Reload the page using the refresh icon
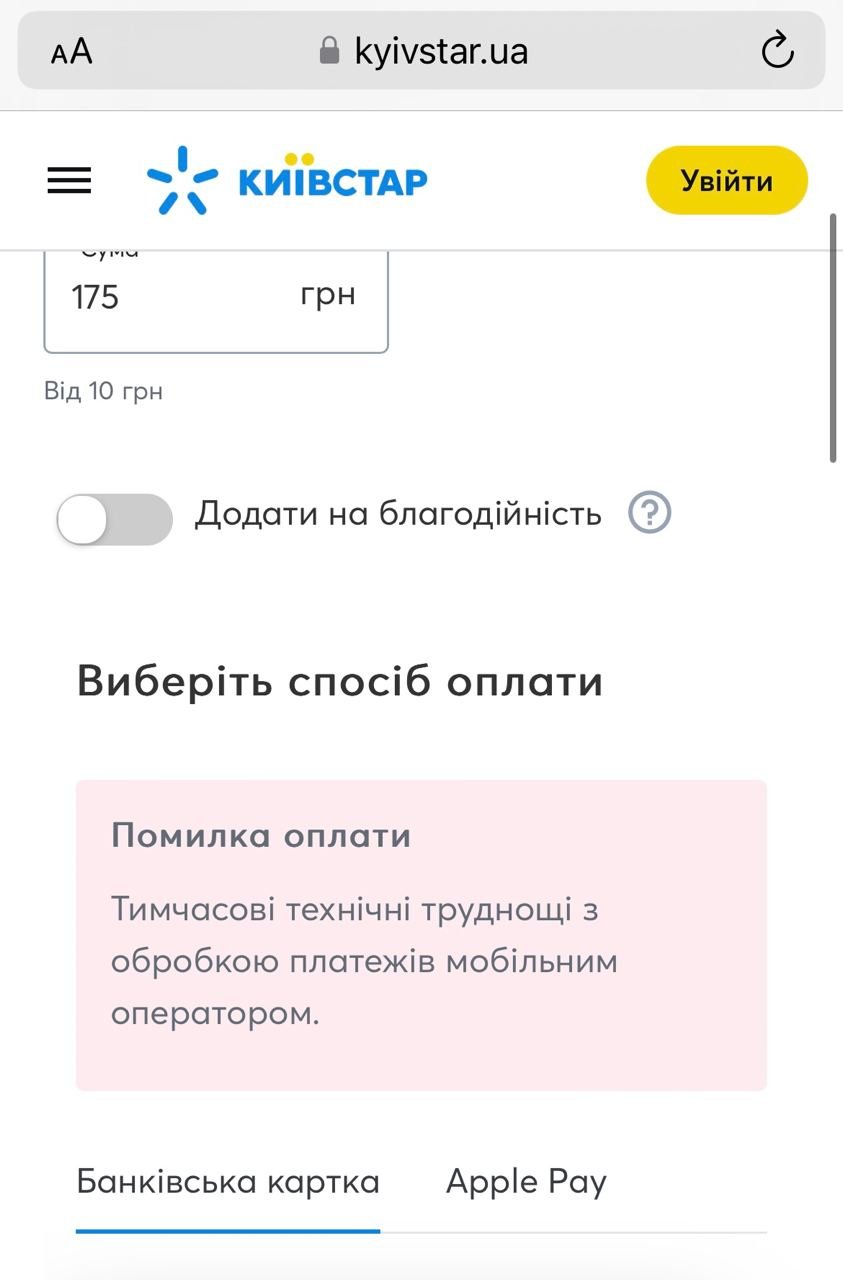Screen dimensions: 843x1280 pos(777,51)
